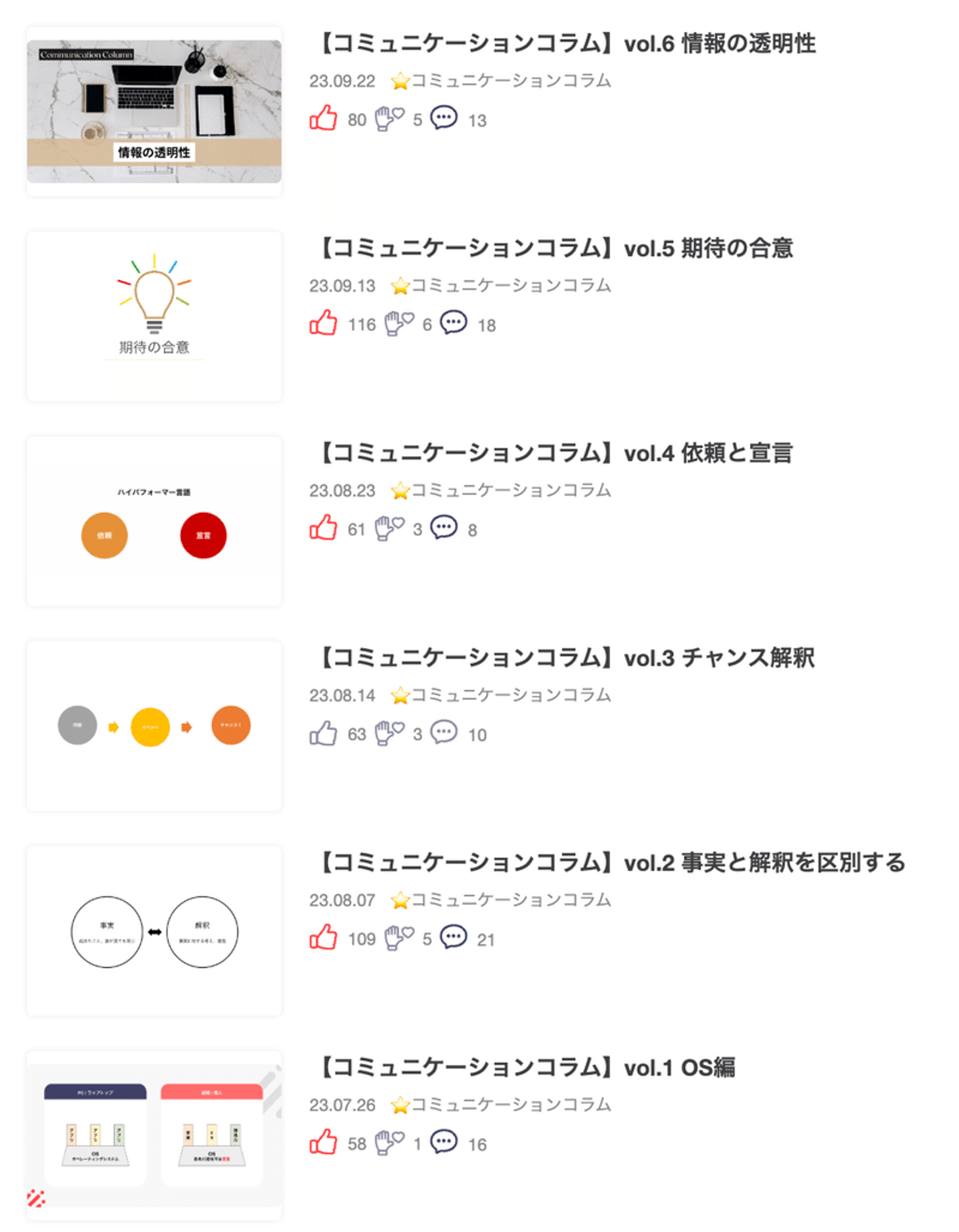Send applause to vol.1 OS編

[x=390, y=1142]
